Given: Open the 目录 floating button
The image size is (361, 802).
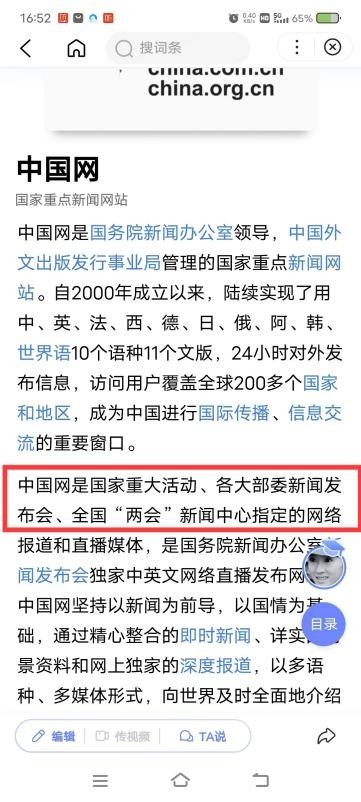Looking at the screenshot, I should tap(324, 625).
